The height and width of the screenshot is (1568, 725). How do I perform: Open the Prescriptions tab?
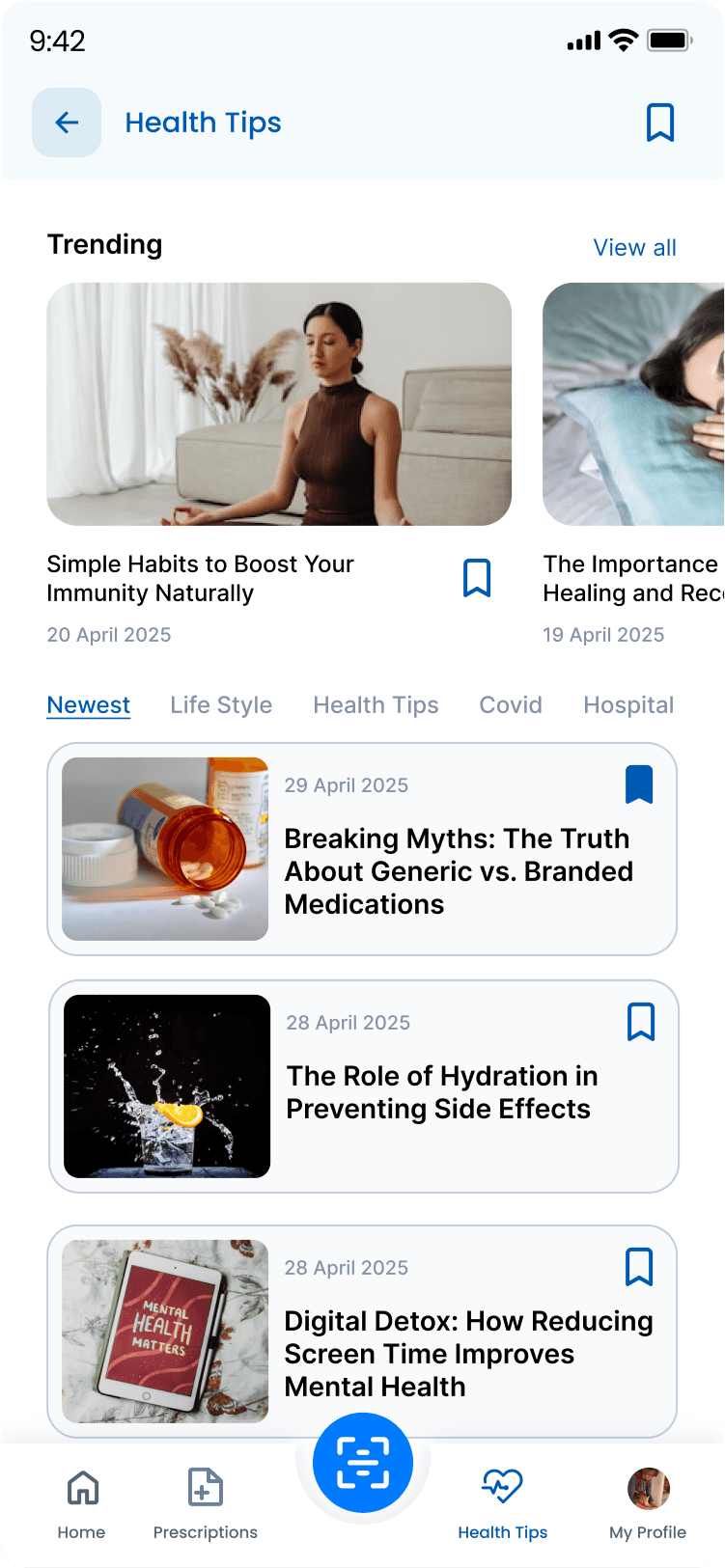point(206,1502)
